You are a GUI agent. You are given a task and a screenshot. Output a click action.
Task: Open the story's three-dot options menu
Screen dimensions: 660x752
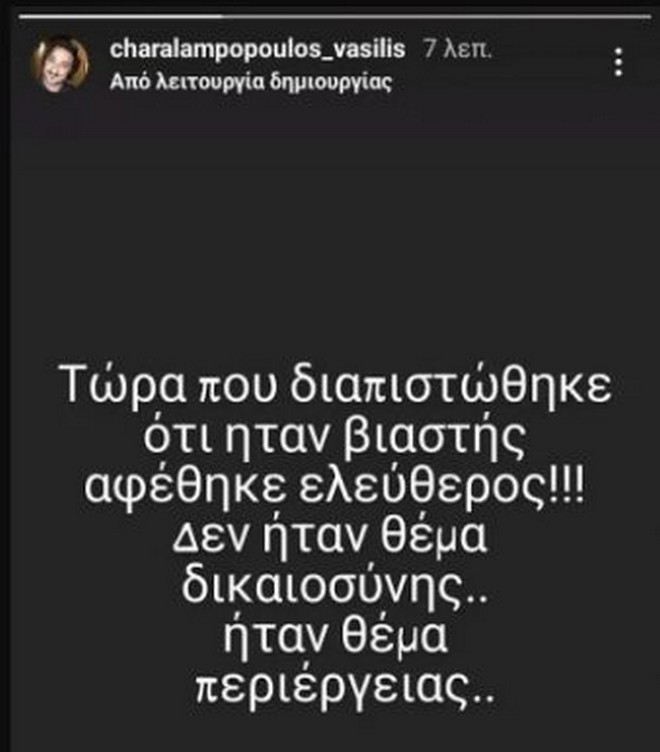pyautogui.click(x=618, y=64)
